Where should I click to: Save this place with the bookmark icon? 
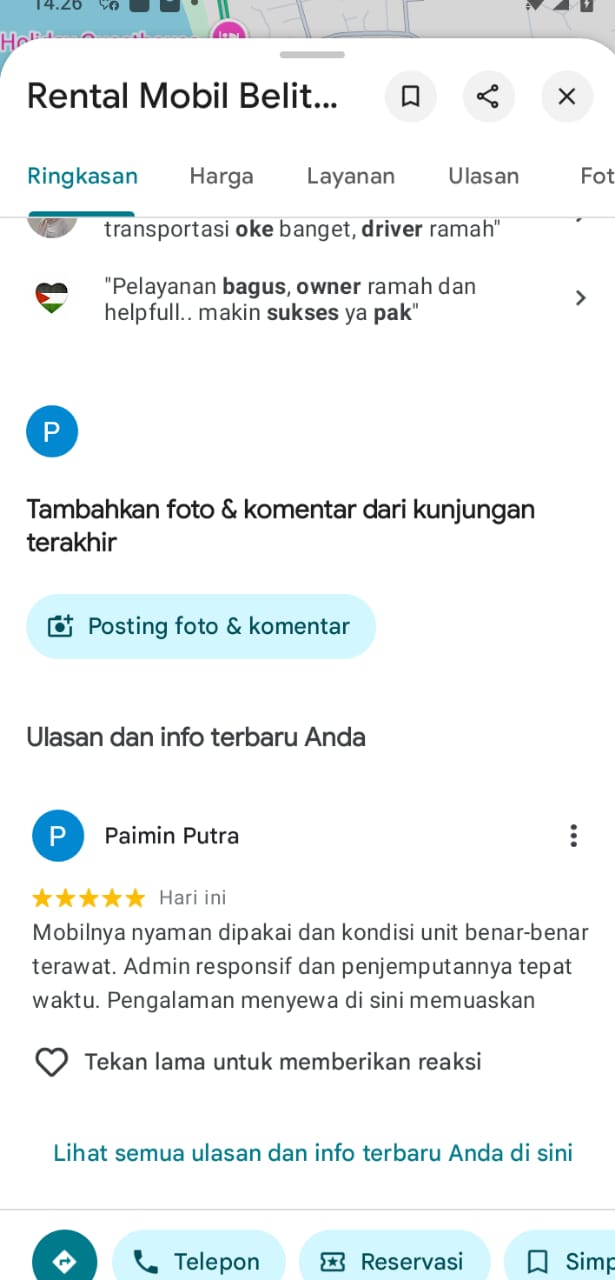pos(410,96)
